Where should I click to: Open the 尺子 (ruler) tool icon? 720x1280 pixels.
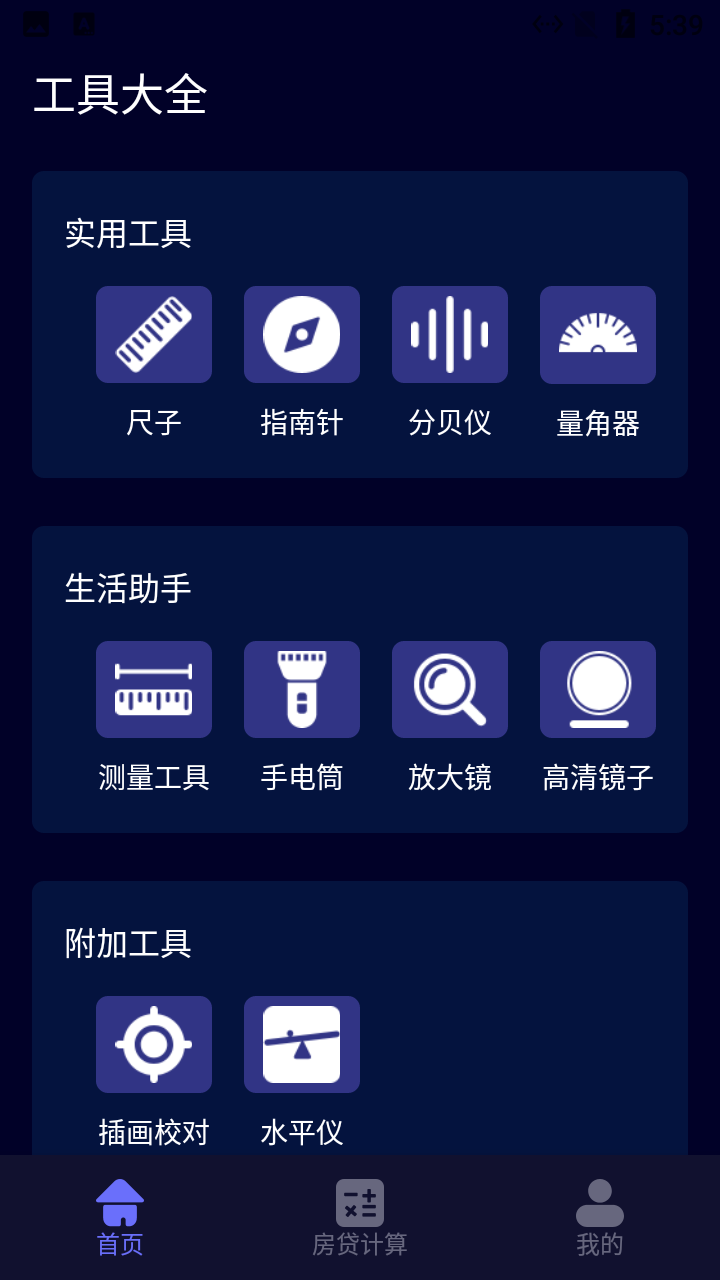pyautogui.click(x=153, y=334)
